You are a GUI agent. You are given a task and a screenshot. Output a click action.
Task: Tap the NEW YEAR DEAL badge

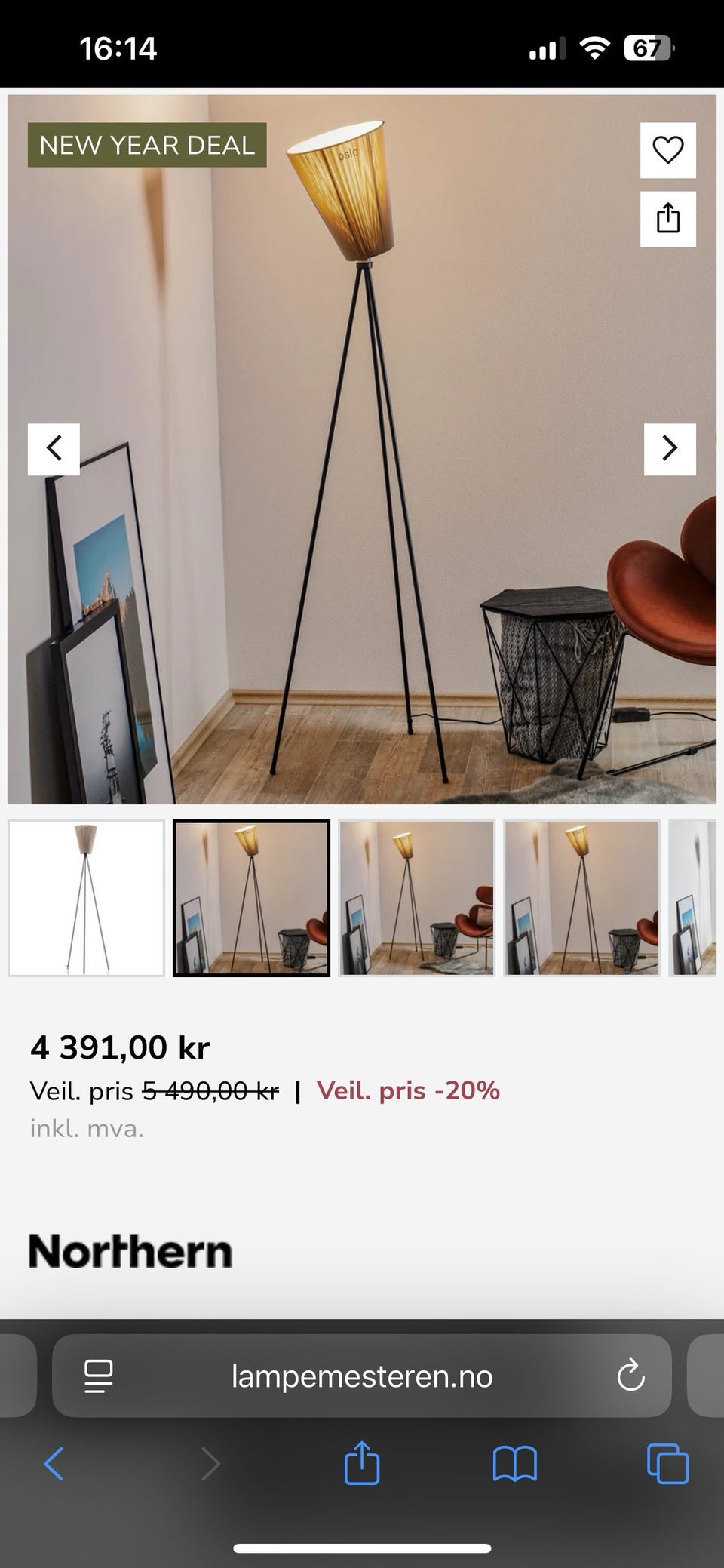tap(147, 146)
